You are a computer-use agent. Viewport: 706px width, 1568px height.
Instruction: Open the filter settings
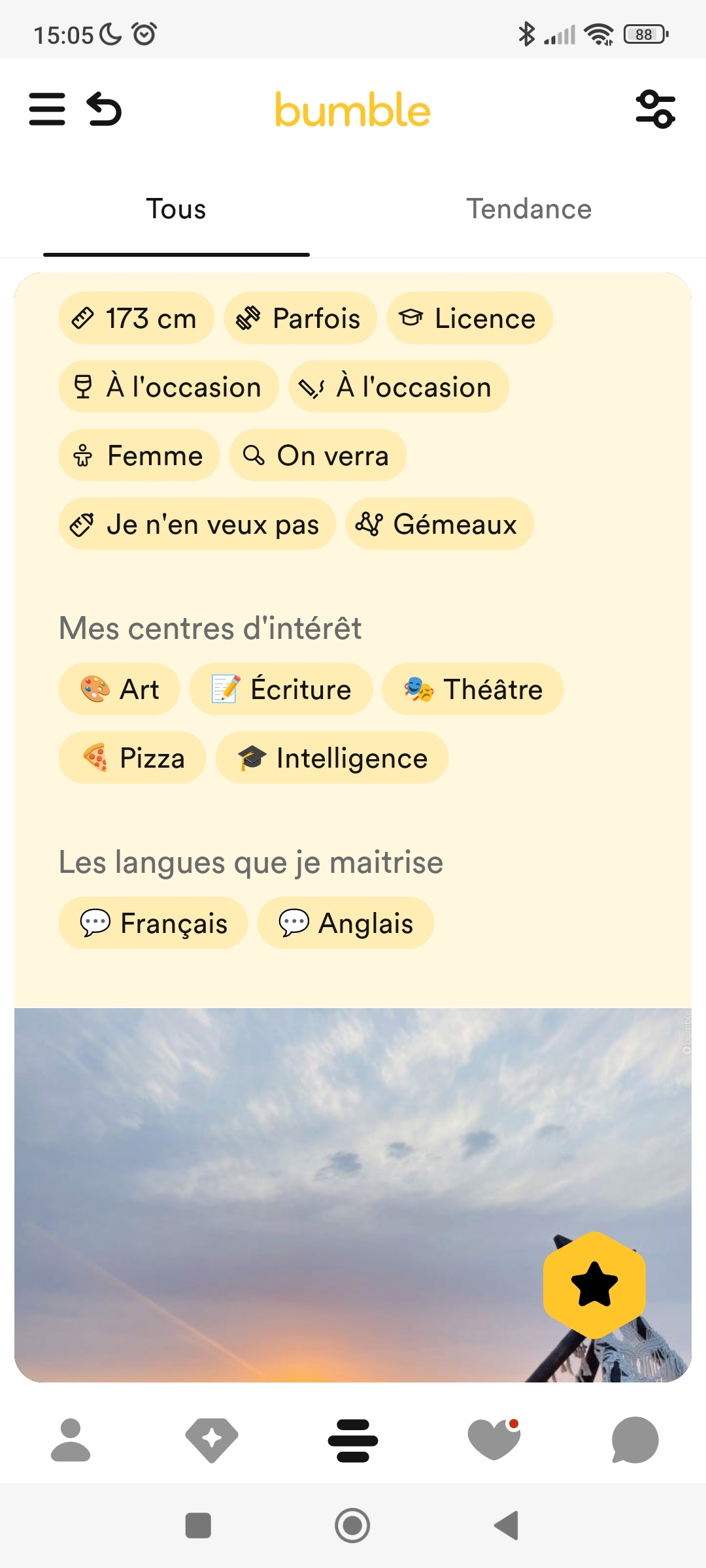[x=655, y=109]
